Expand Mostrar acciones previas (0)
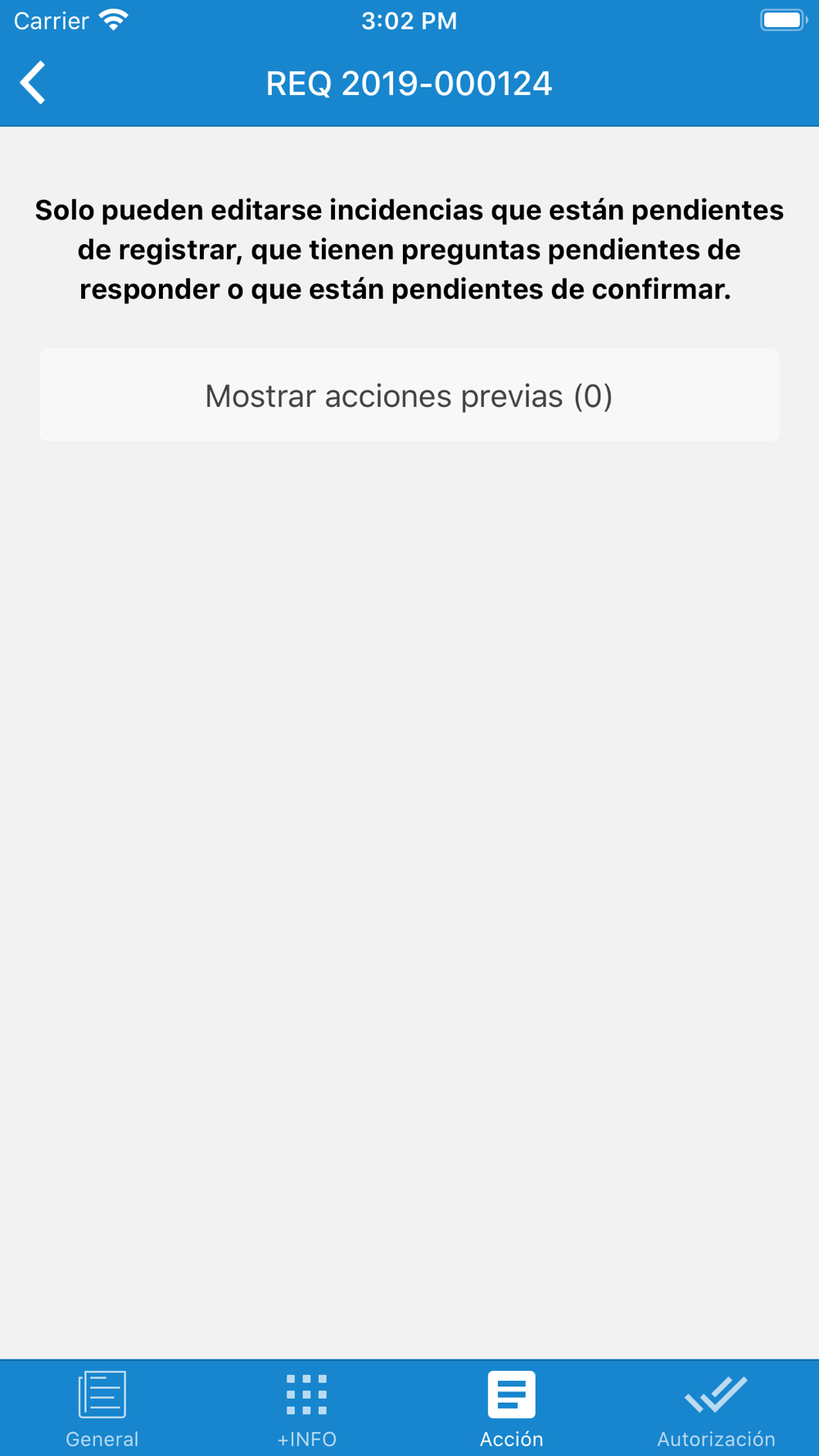The image size is (819, 1456). 409,396
